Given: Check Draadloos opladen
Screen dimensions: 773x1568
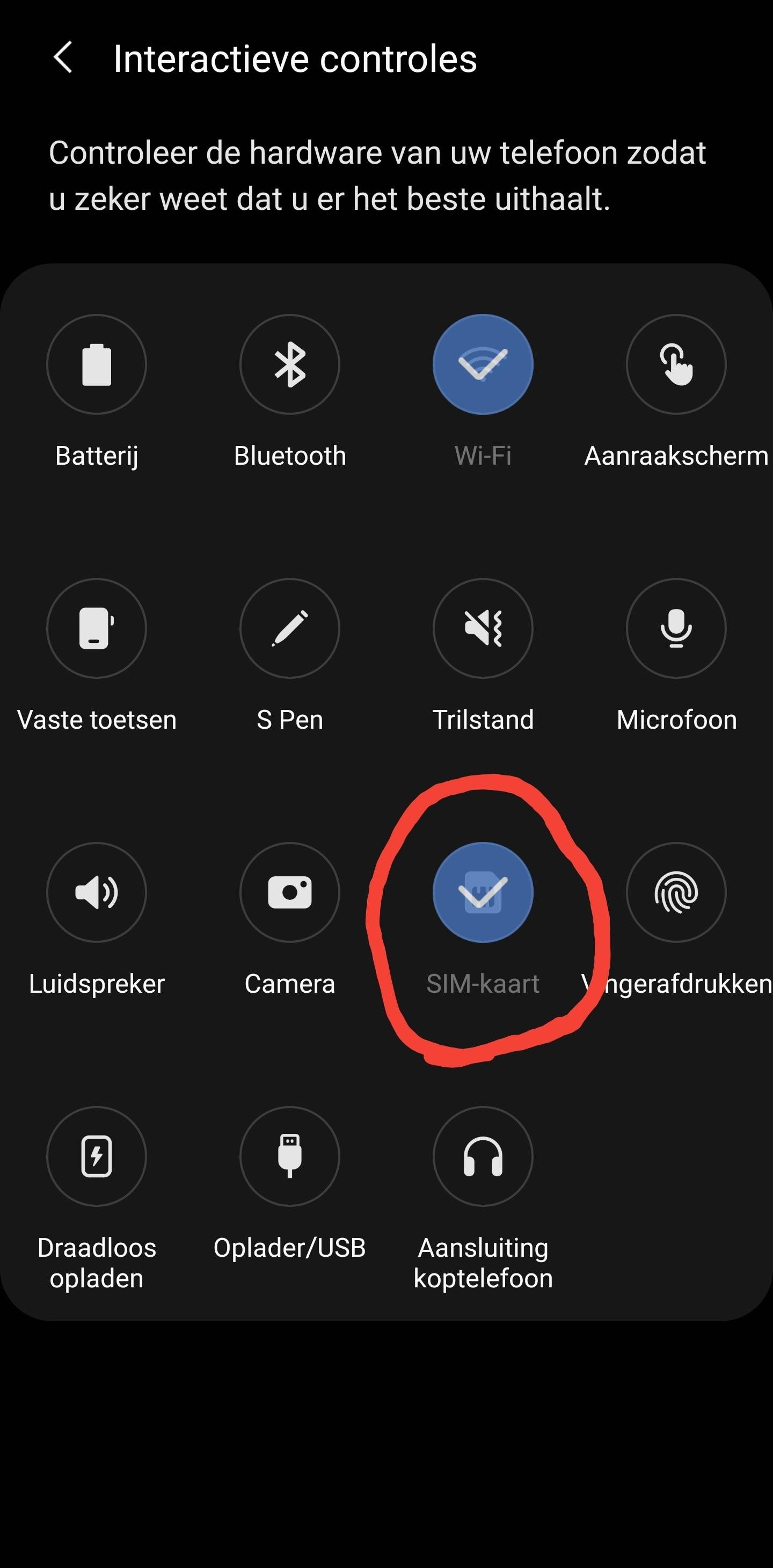Looking at the screenshot, I should point(96,1156).
